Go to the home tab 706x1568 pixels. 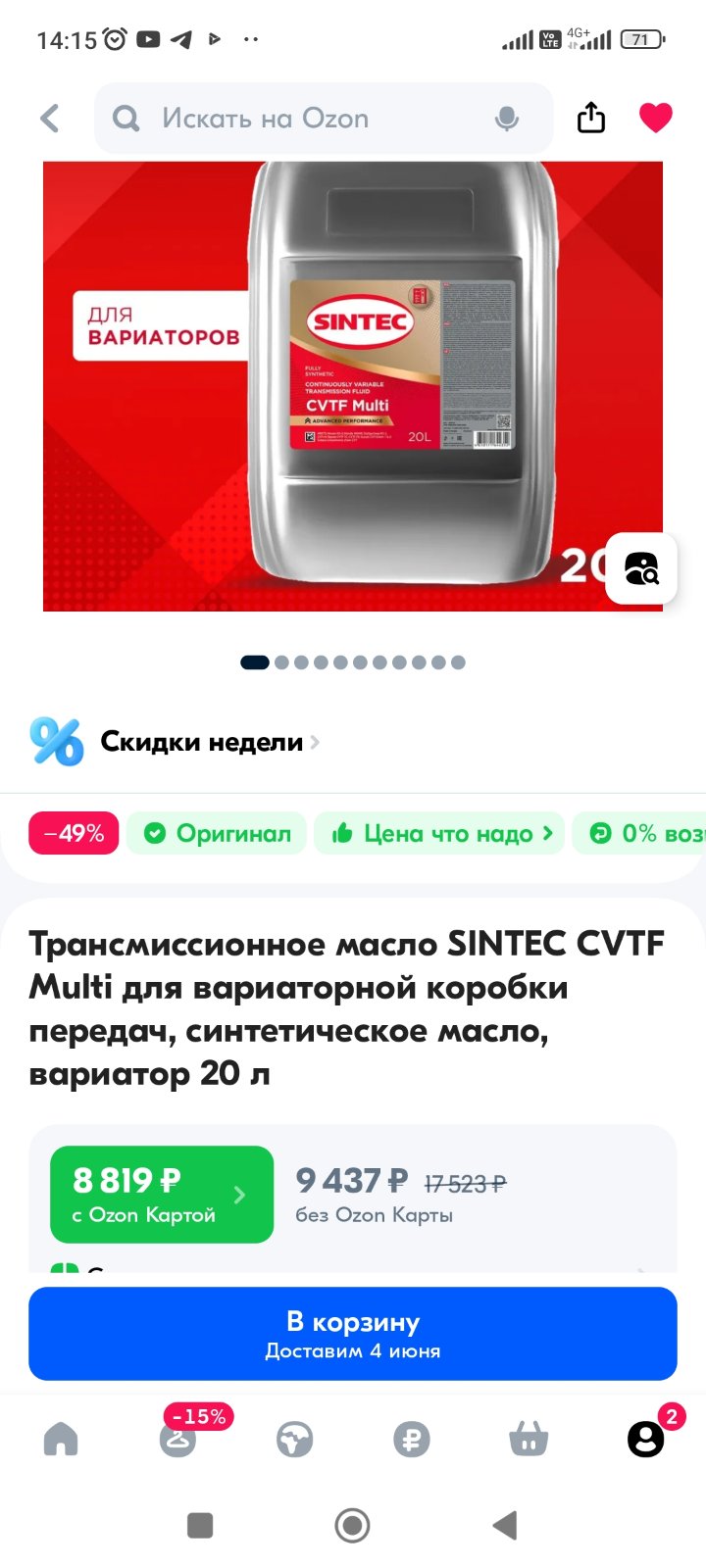pyautogui.click(x=61, y=1439)
